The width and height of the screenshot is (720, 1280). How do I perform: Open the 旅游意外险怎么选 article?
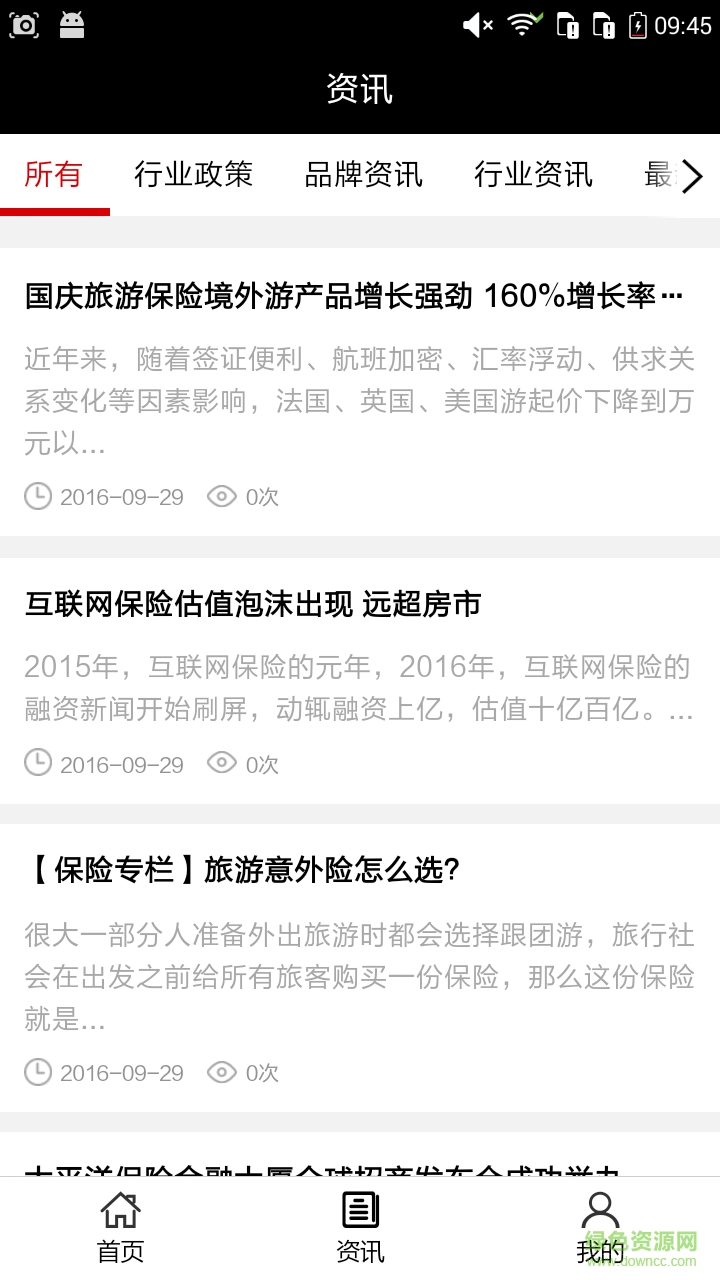[243, 870]
